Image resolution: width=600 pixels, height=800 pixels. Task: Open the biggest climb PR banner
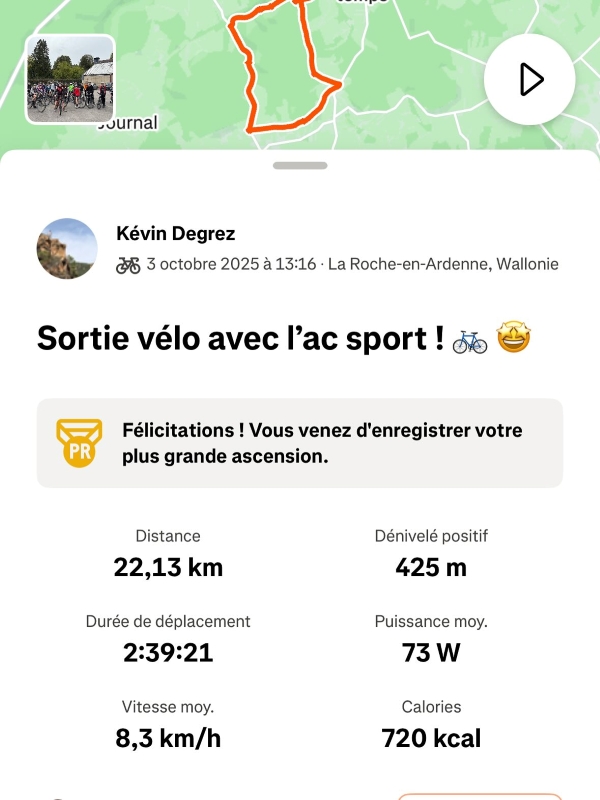coord(300,443)
